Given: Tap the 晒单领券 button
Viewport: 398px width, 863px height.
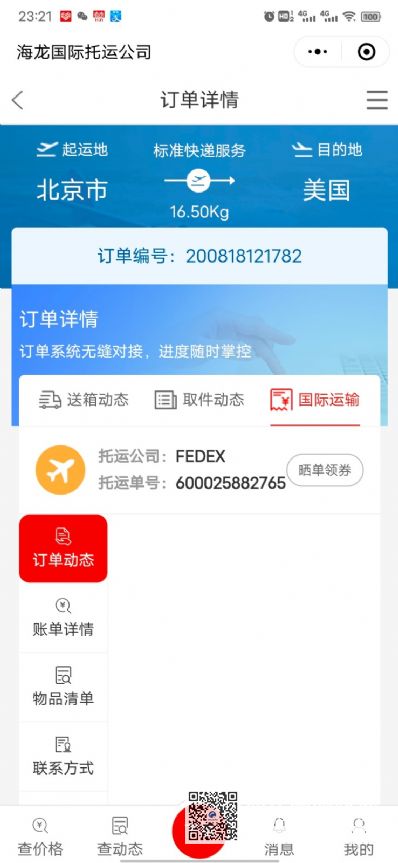Looking at the screenshot, I should tap(325, 470).
